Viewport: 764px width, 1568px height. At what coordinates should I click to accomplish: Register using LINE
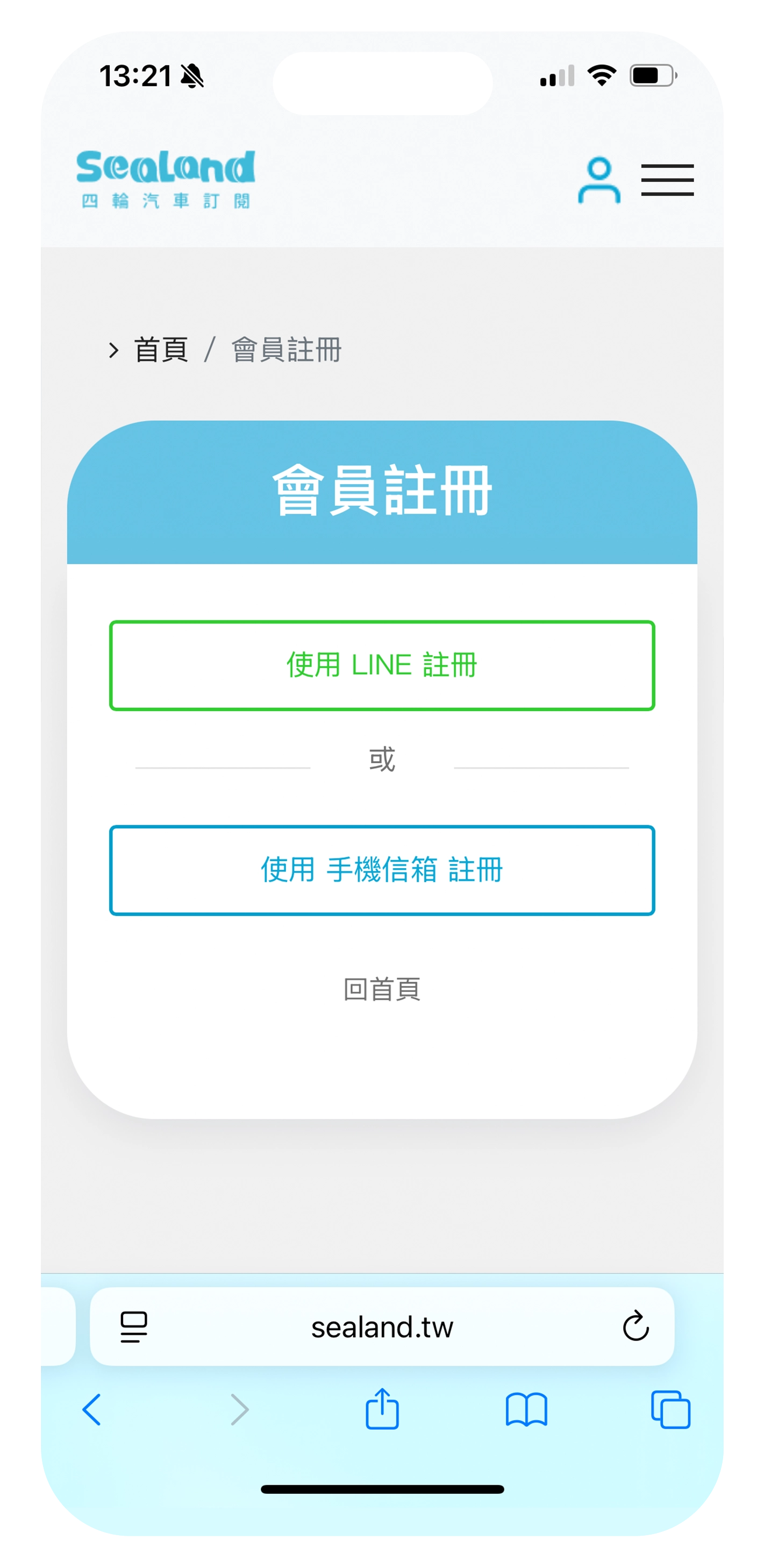pyautogui.click(x=382, y=665)
